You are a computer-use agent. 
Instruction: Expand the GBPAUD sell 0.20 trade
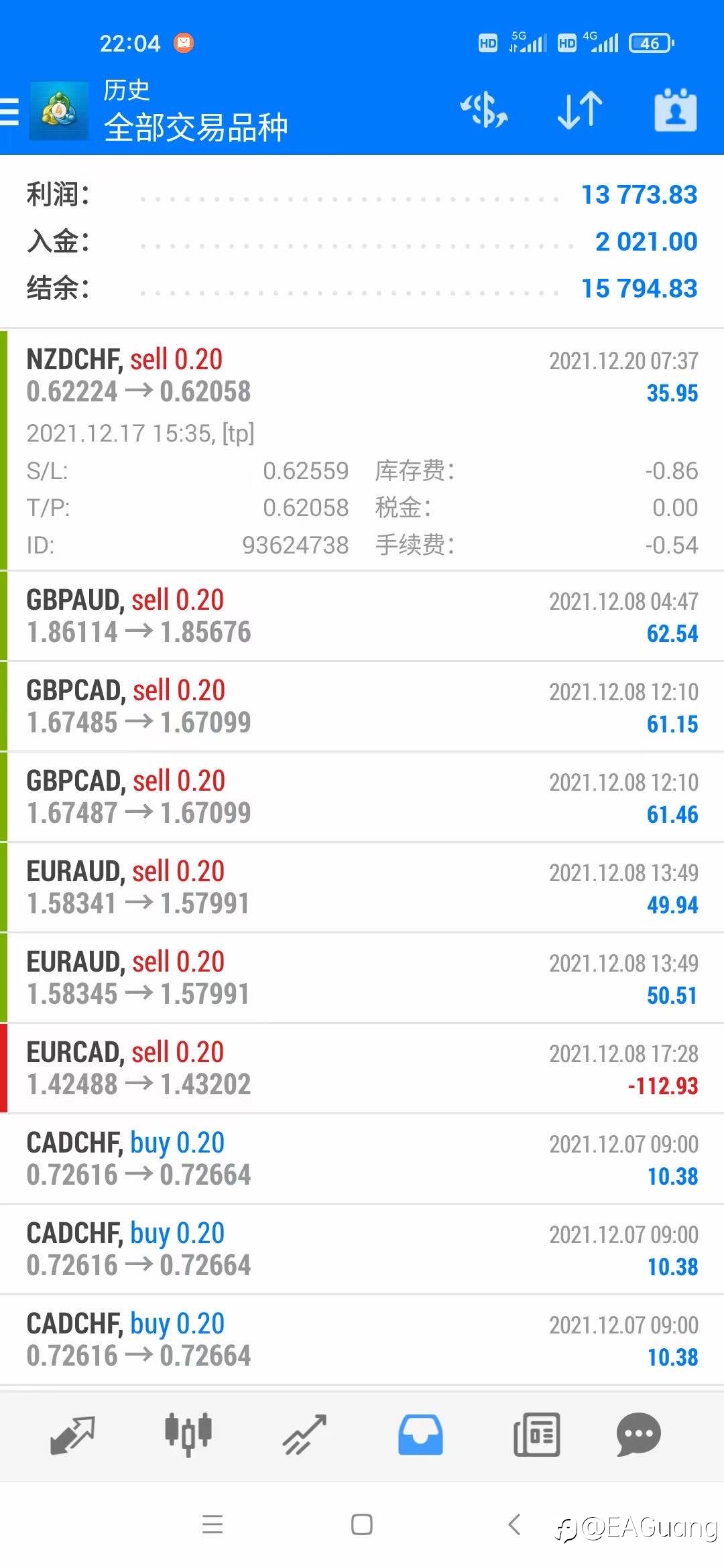(x=362, y=616)
